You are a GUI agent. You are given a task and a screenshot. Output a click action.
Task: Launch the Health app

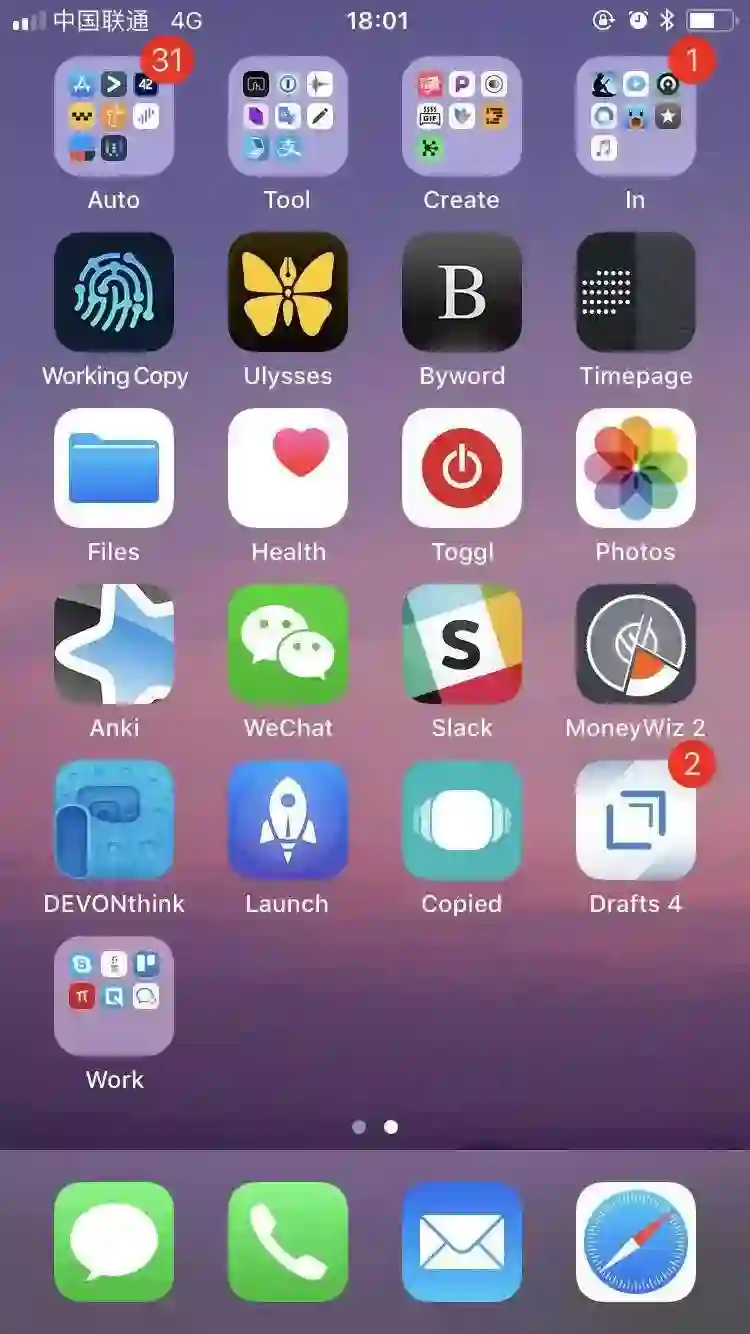coord(288,468)
